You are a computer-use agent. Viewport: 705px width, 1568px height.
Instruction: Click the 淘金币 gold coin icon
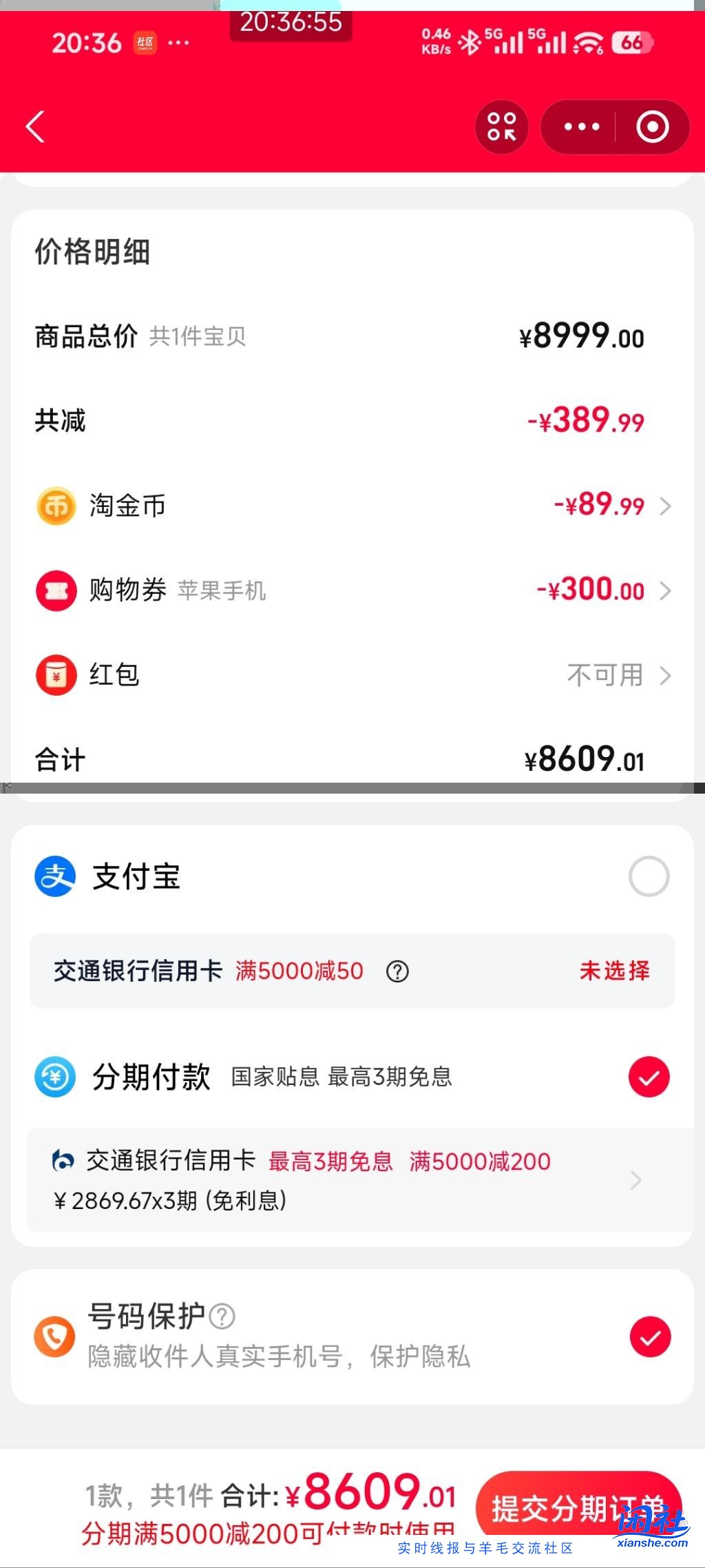pos(56,505)
